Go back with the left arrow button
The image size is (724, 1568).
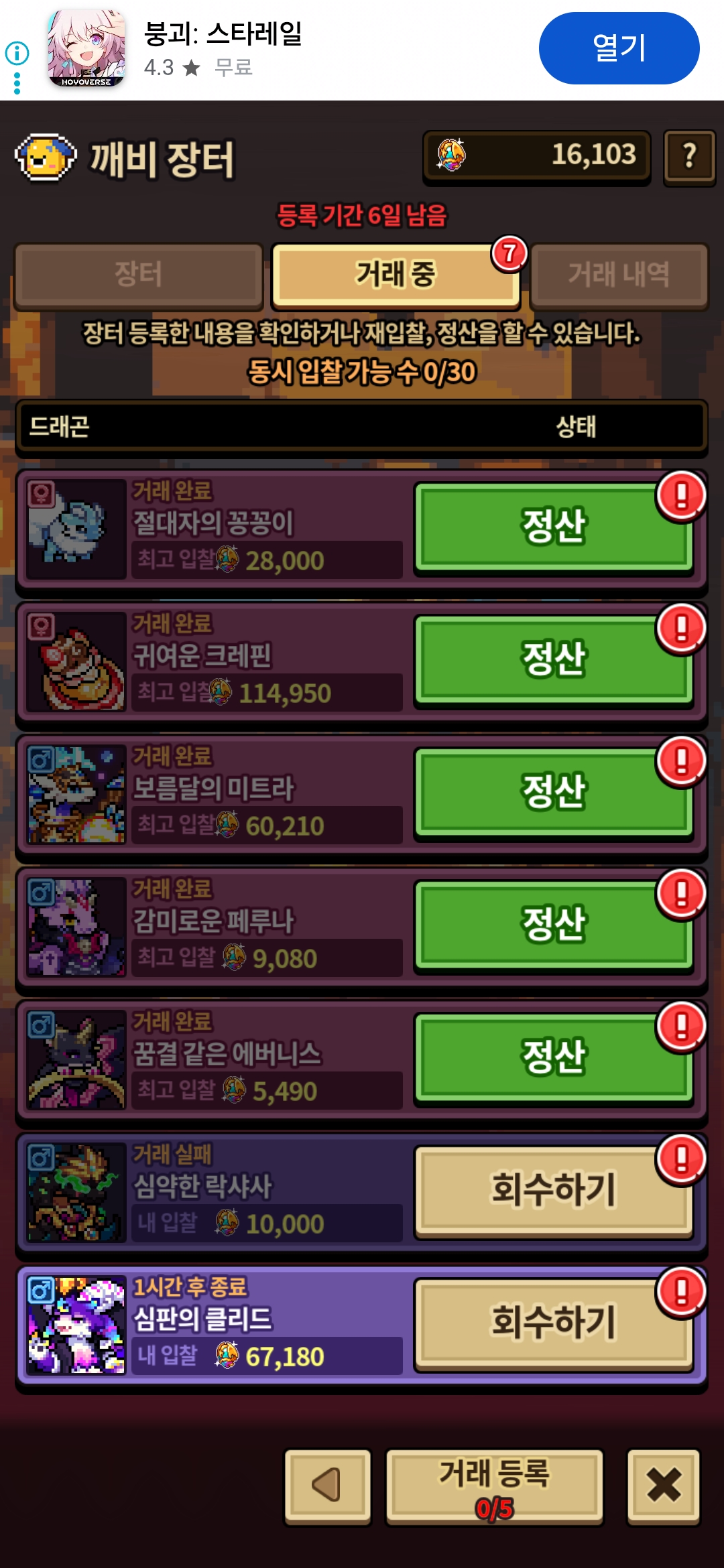pos(327,1486)
